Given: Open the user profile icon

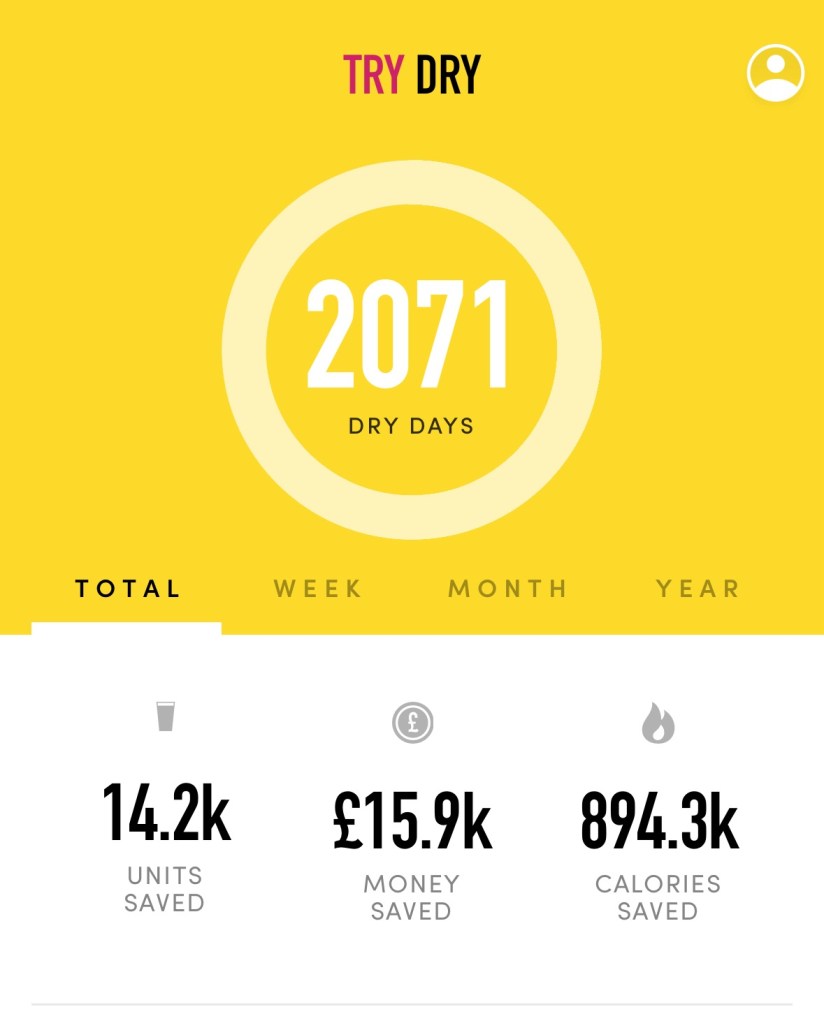Looking at the screenshot, I should click(x=775, y=72).
